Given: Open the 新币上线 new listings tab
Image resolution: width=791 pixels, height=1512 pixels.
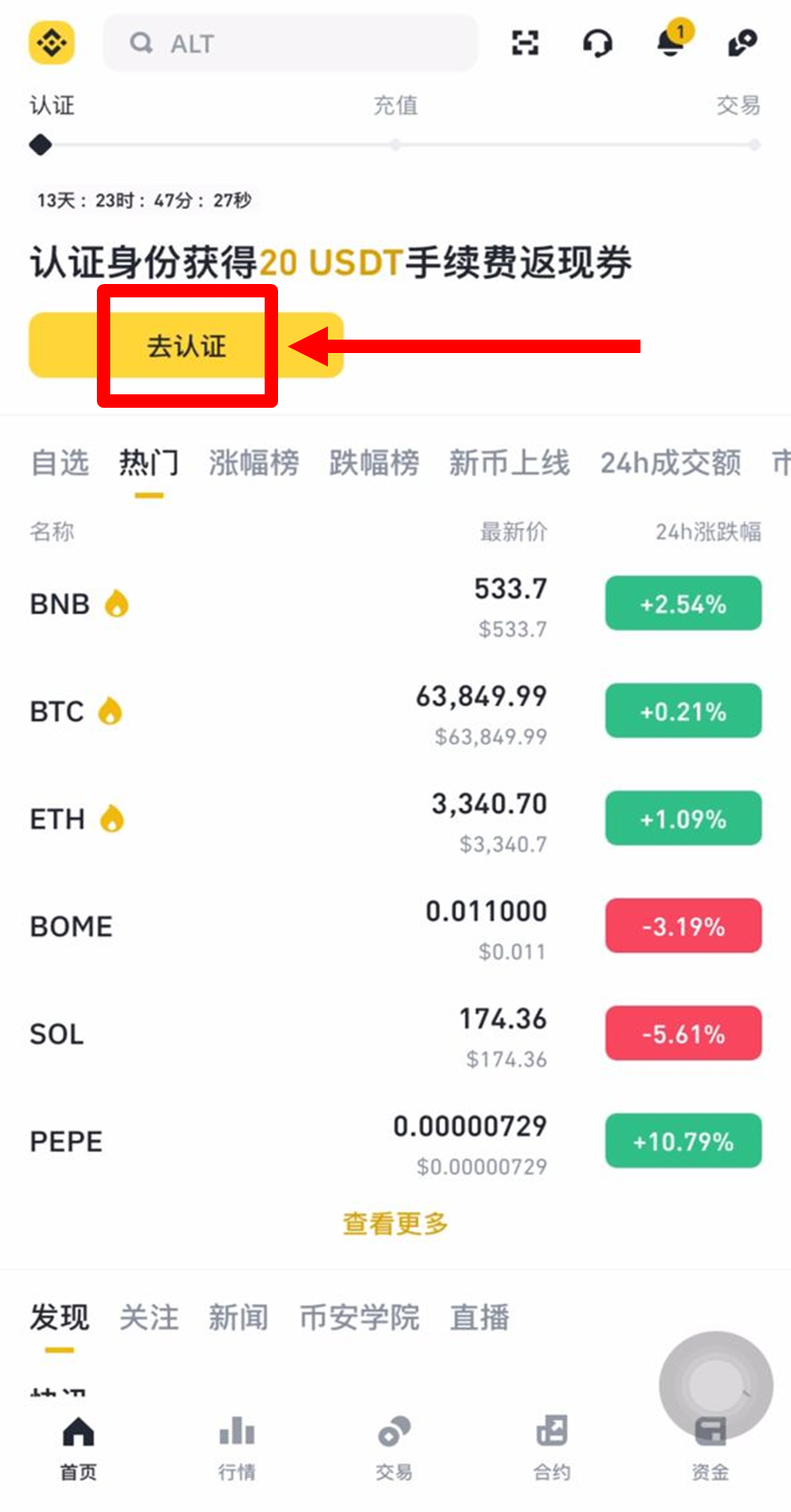Looking at the screenshot, I should point(509,463).
